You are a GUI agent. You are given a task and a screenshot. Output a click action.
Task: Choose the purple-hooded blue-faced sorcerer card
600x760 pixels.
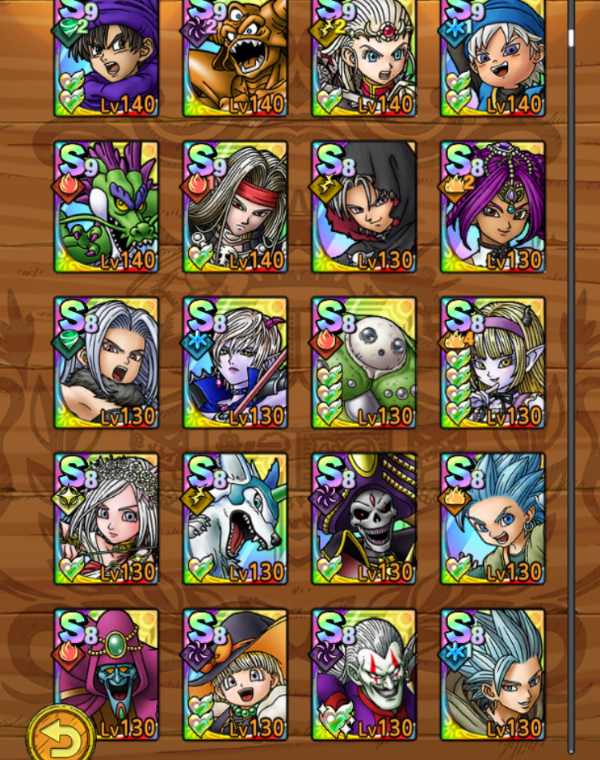click(106, 675)
